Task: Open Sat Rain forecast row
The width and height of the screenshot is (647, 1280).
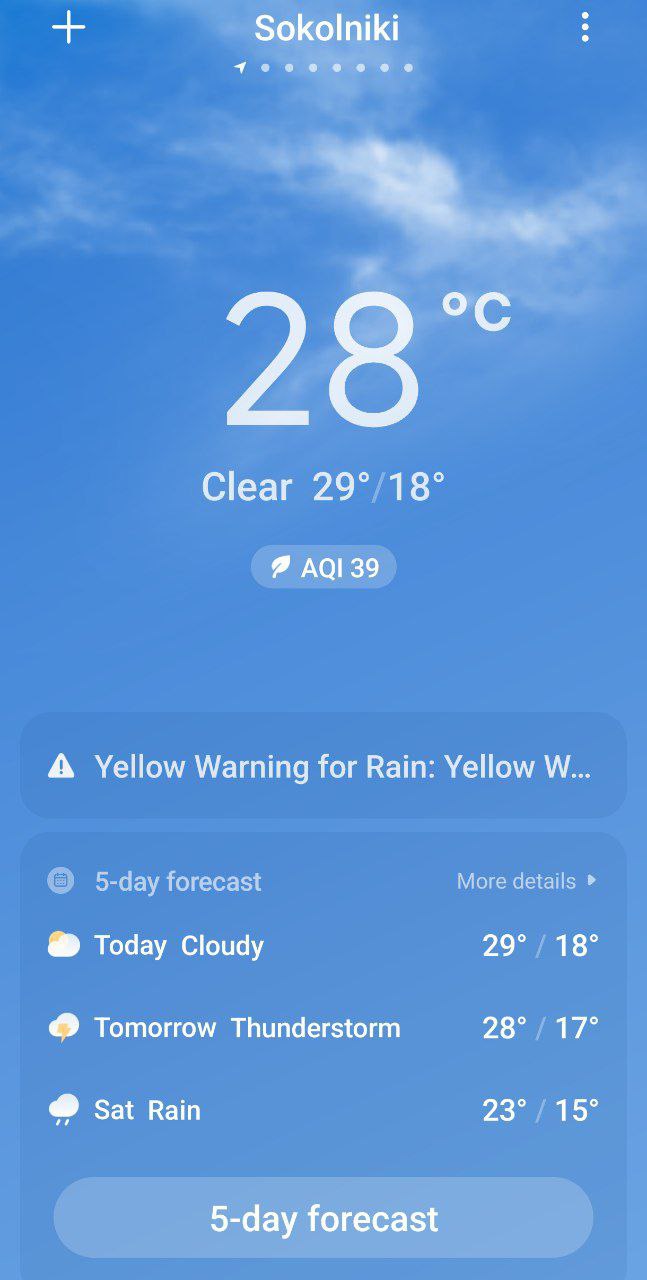Action: [x=323, y=1110]
